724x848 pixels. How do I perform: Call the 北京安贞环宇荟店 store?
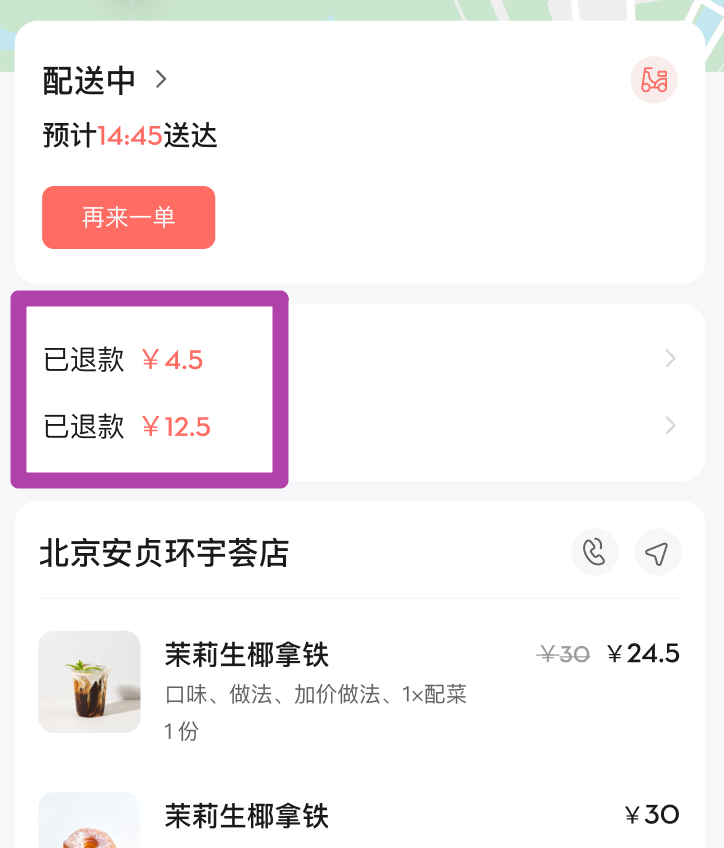point(595,552)
